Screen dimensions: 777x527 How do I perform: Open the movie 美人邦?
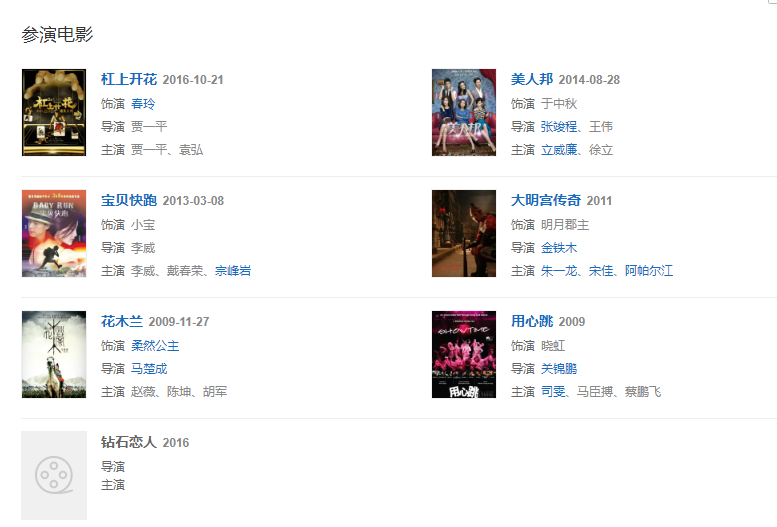tap(532, 80)
